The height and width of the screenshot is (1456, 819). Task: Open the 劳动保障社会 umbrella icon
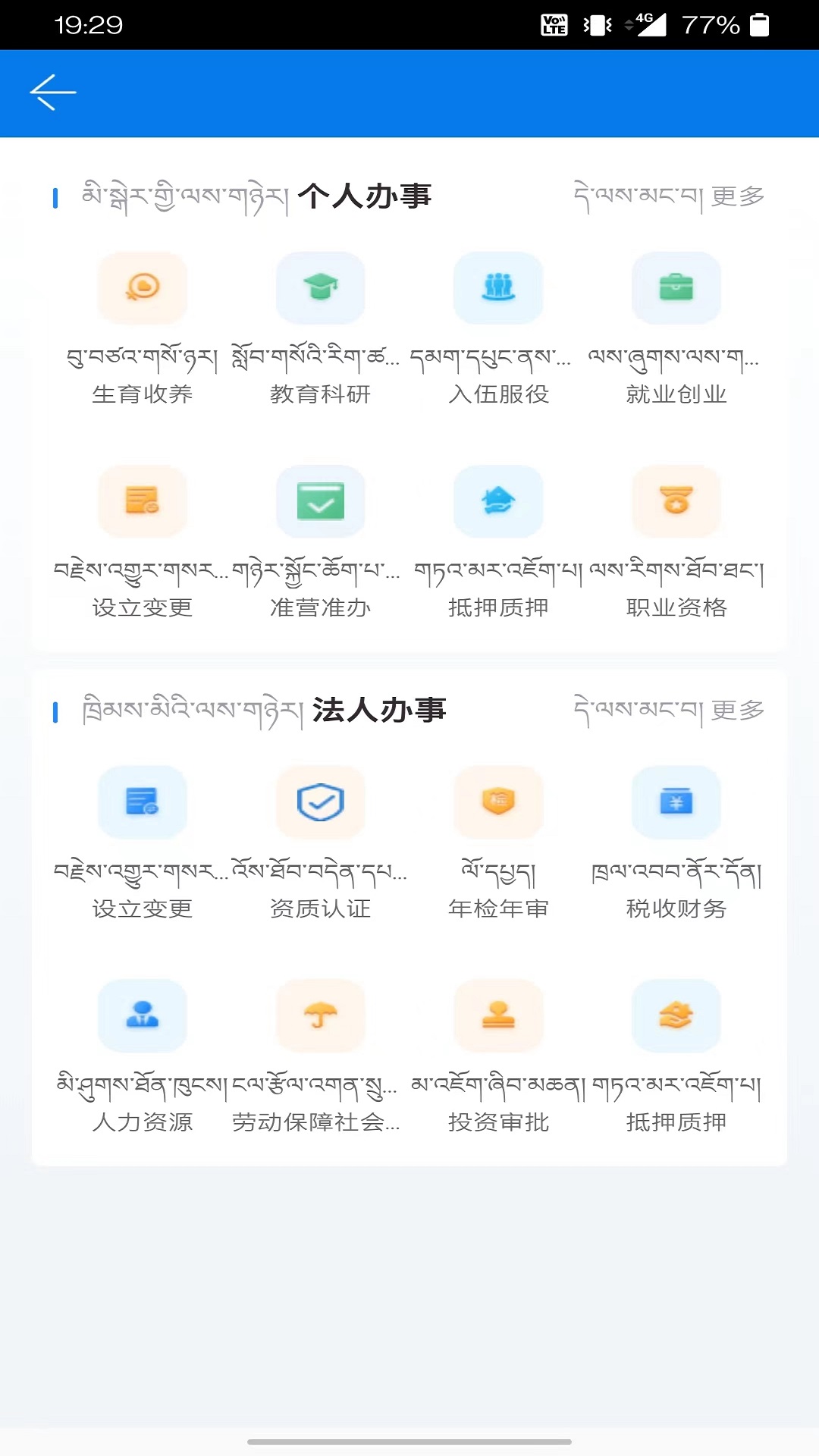click(x=320, y=1016)
